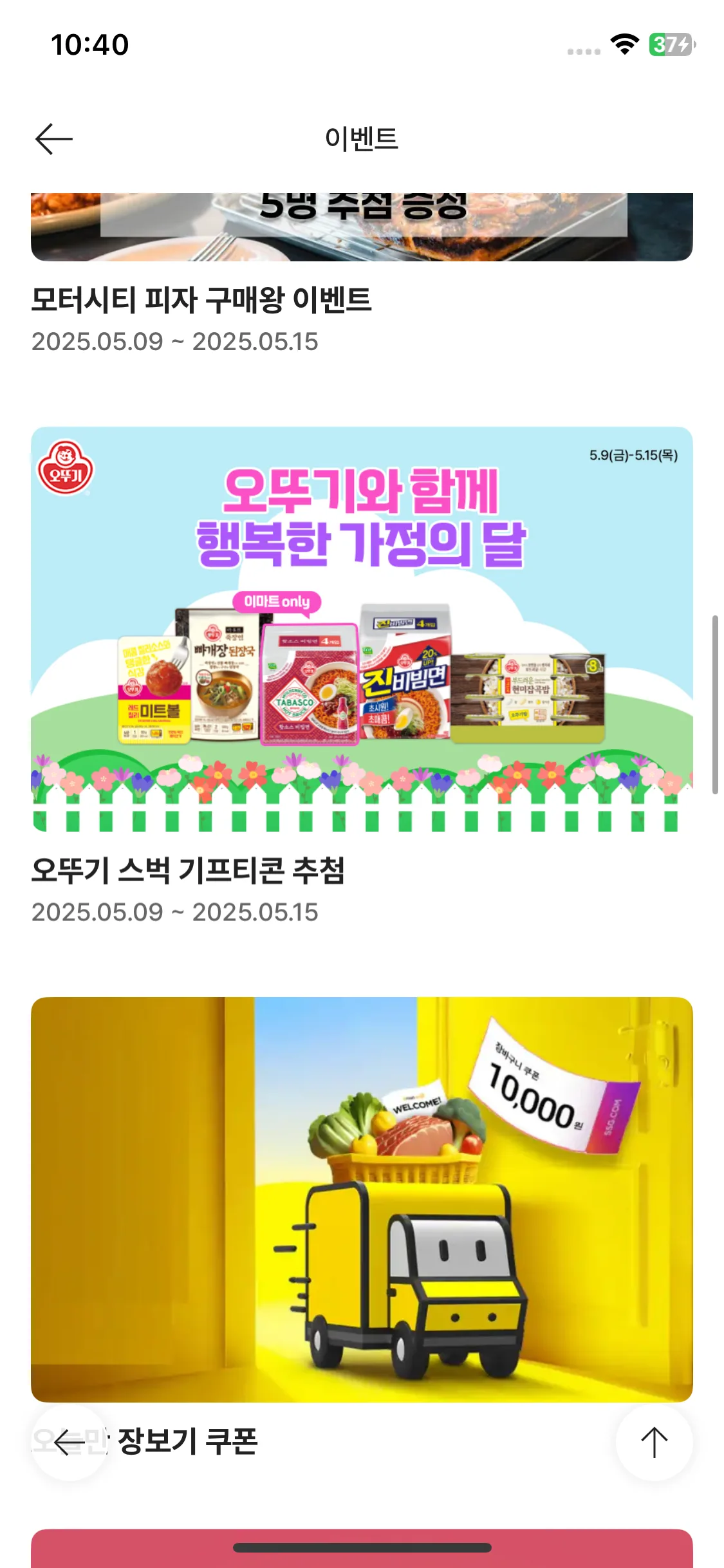Open the 오뚜기 스벅 기프티콘 추첨 event

click(x=362, y=628)
